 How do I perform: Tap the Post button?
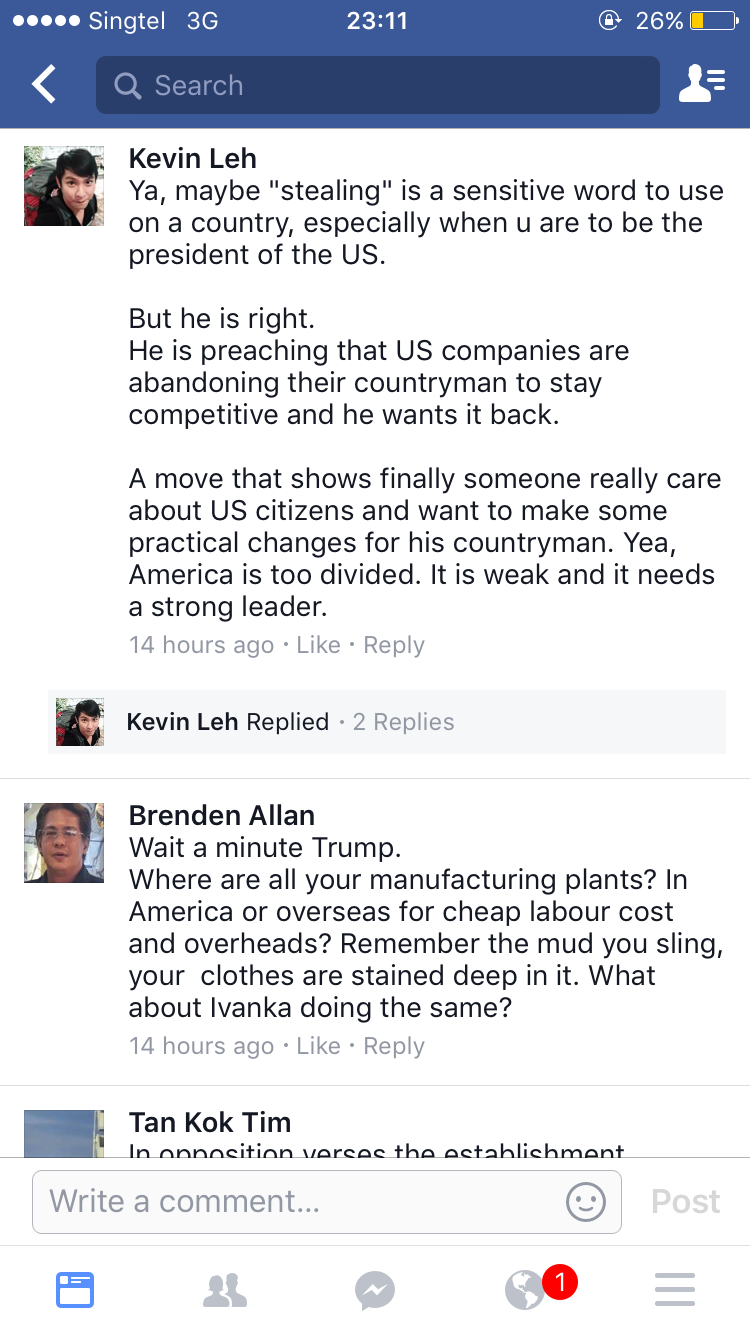pyautogui.click(x=685, y=1201)
